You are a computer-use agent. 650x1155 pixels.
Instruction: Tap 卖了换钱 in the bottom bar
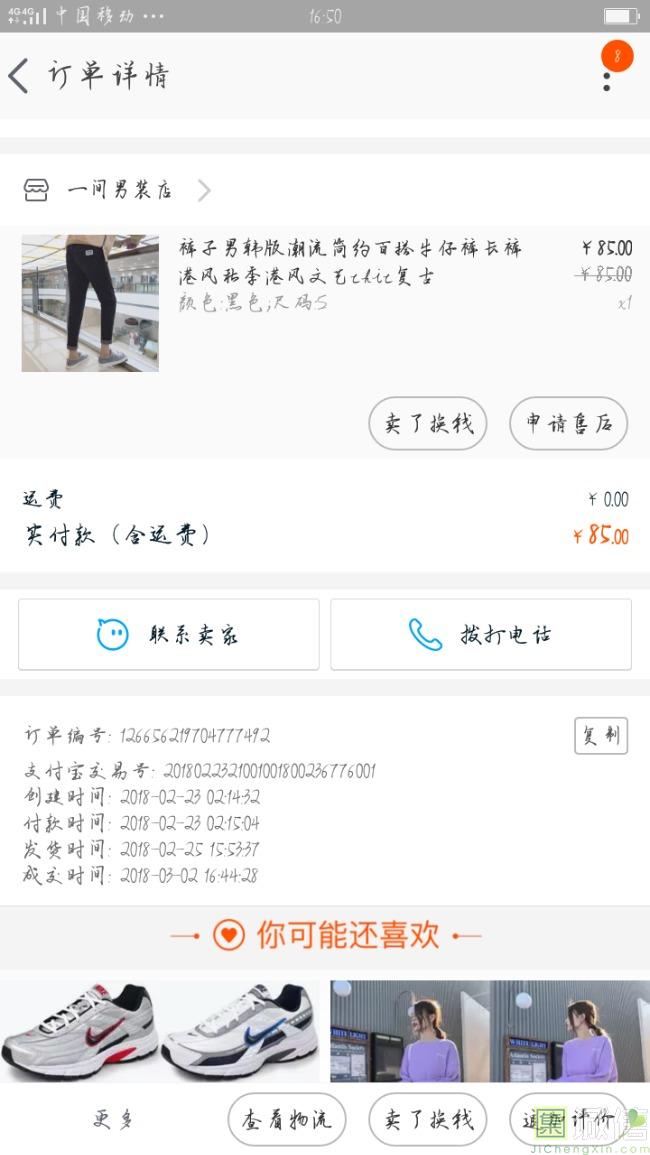(x=428, y=1119)
